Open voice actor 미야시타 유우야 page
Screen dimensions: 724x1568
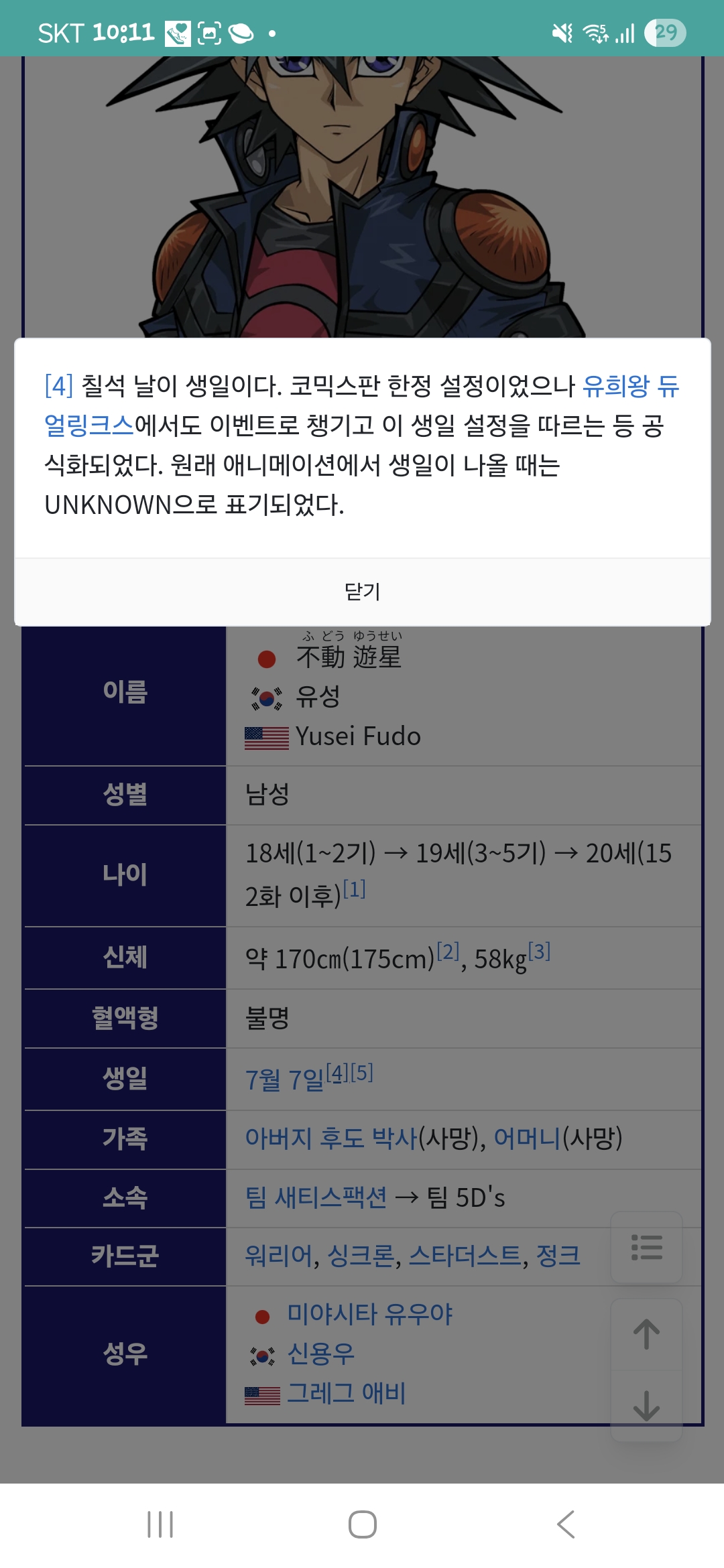370,1313
